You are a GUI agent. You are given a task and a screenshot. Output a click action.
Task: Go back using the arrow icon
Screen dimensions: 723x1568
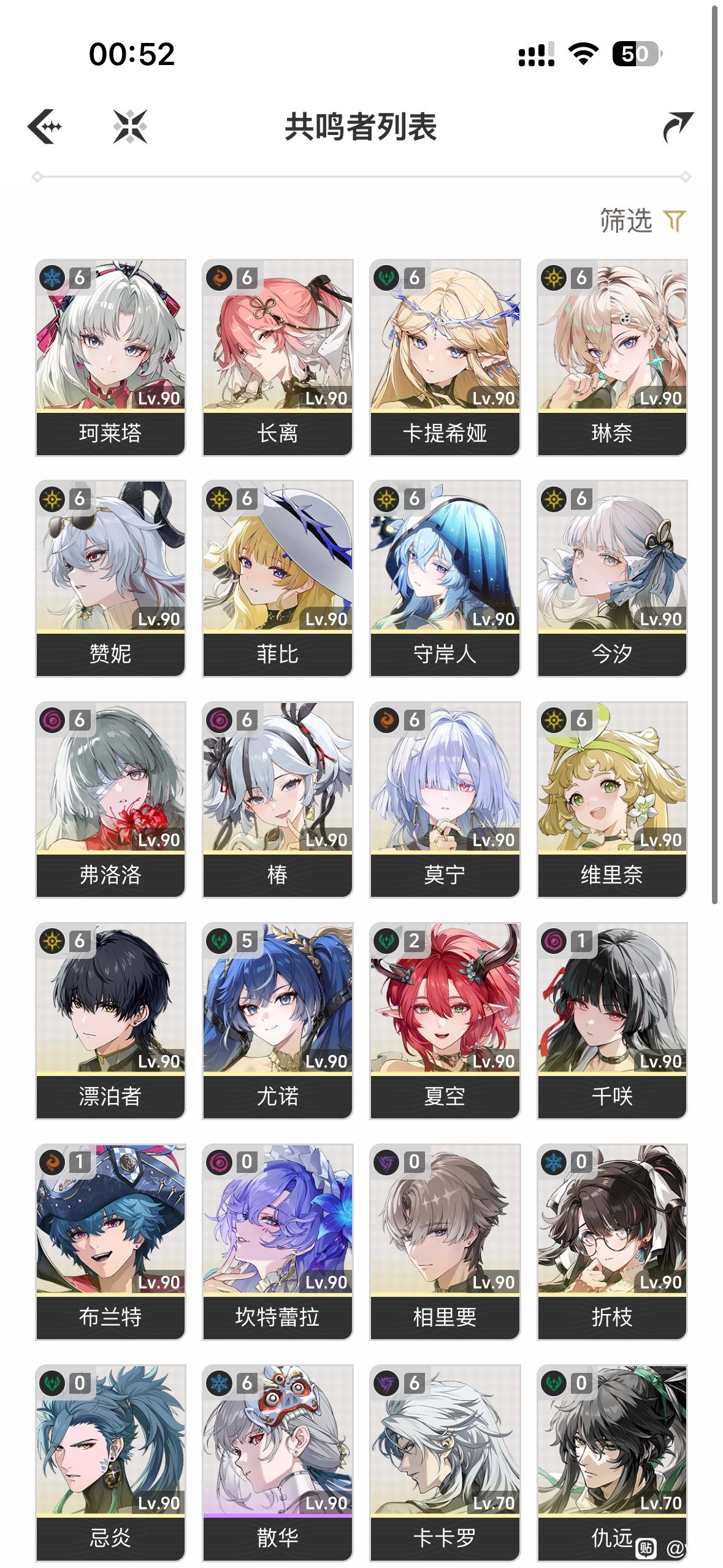45,127
